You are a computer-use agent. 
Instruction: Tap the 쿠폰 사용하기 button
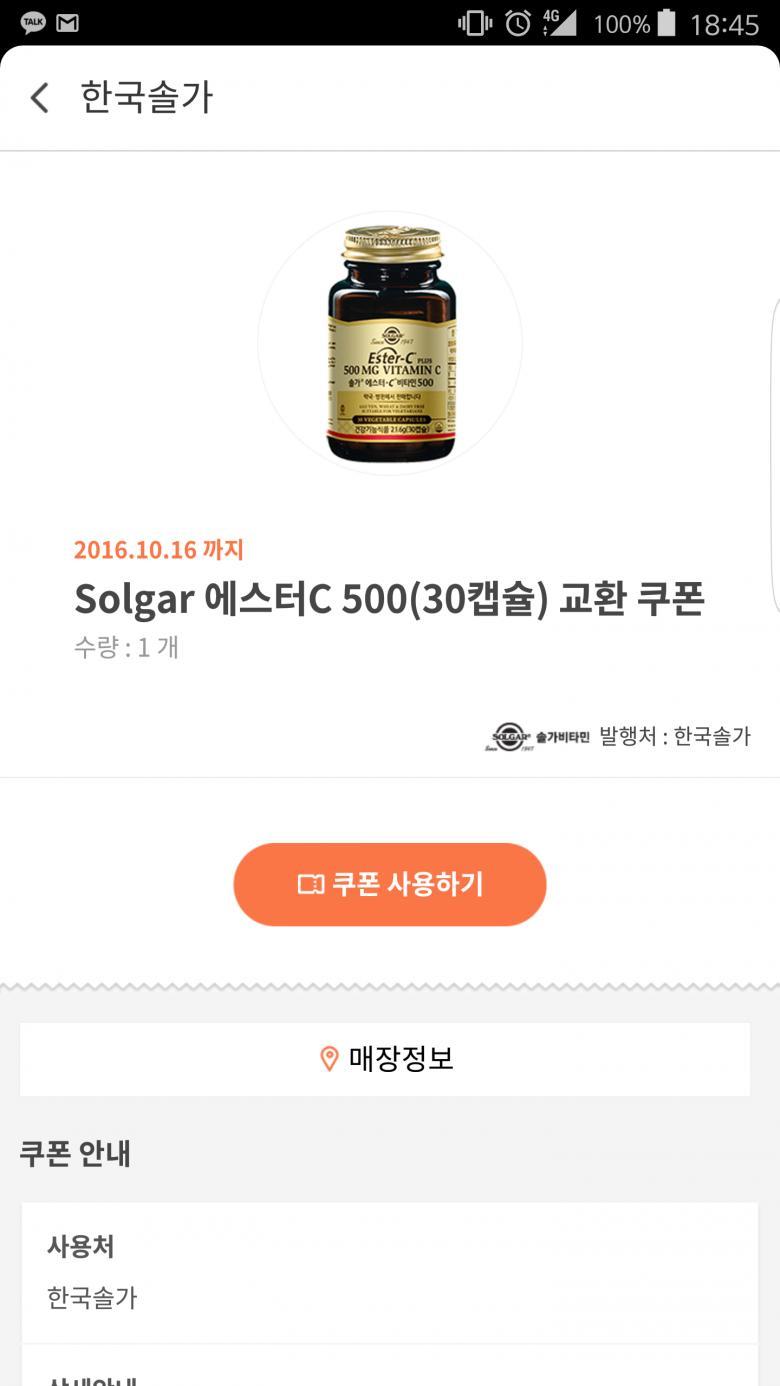(x=390, y=884)
